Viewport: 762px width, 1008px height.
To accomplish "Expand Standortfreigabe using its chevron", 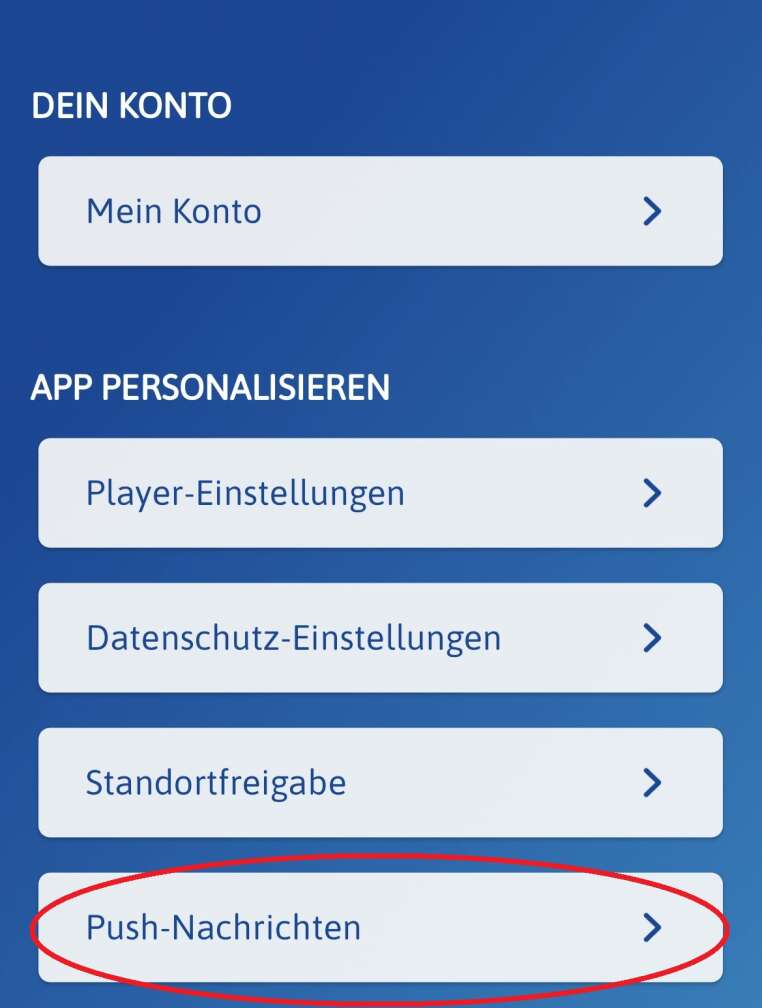I will click(653, 782).
